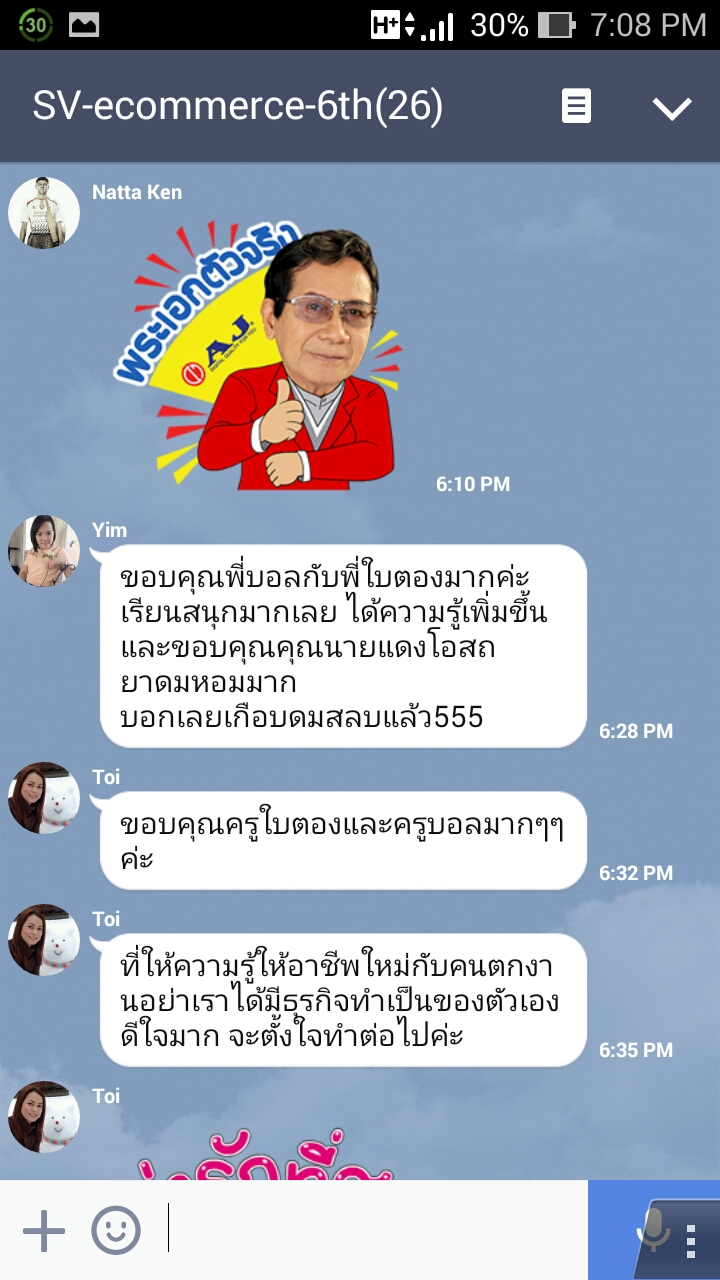
Task: Tap the microphone voice message button
Action: 653,1230
